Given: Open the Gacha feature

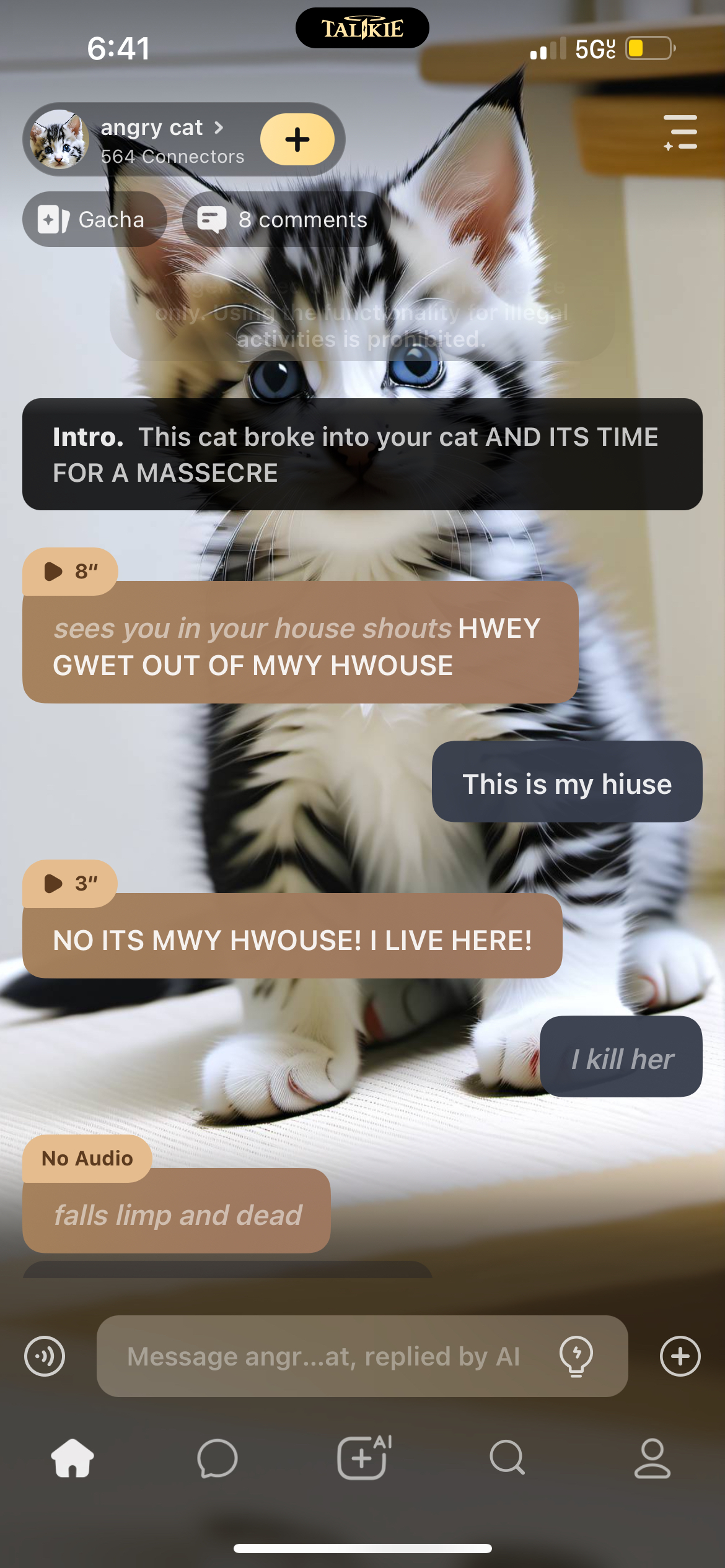Looking at the screenshot, I should pos(94,219).
